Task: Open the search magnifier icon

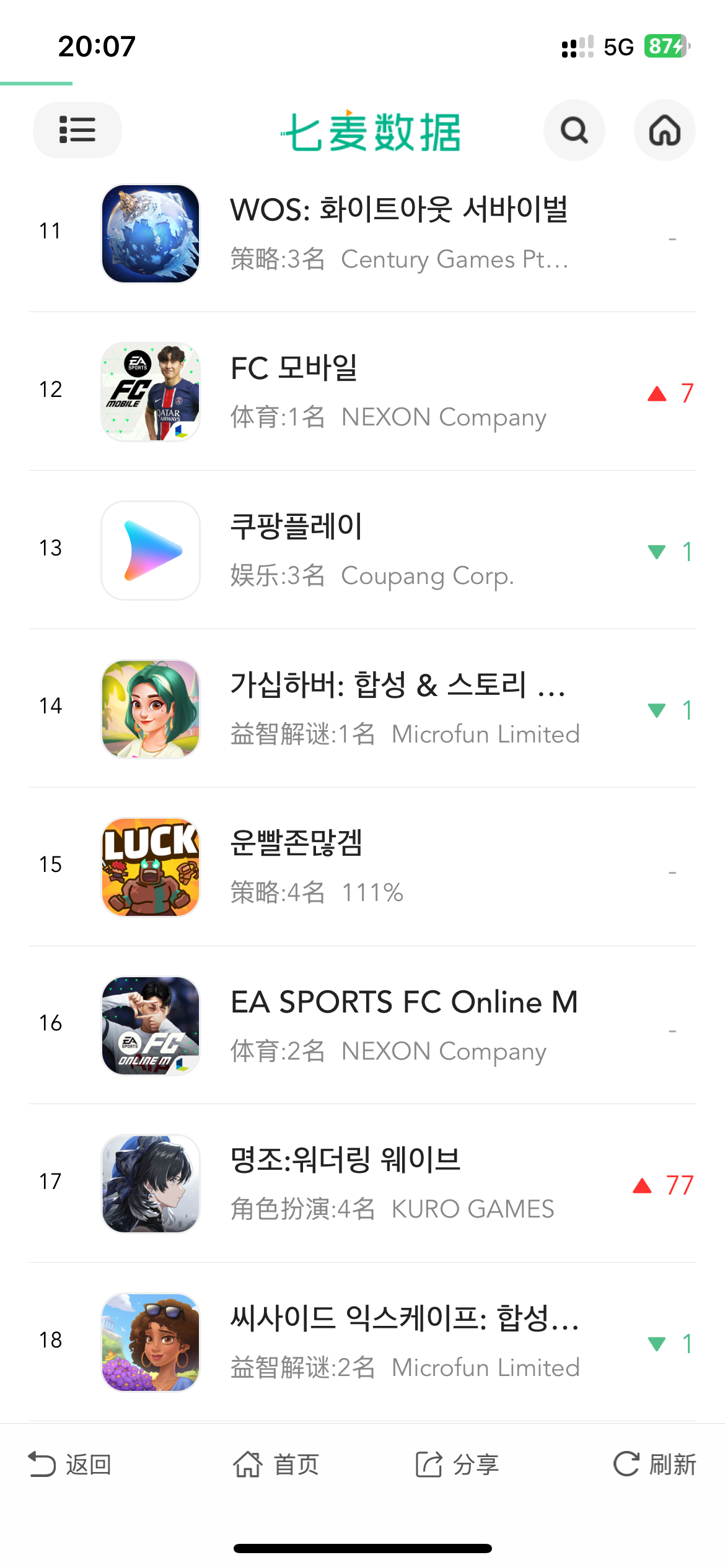Action: pos(574,130)
